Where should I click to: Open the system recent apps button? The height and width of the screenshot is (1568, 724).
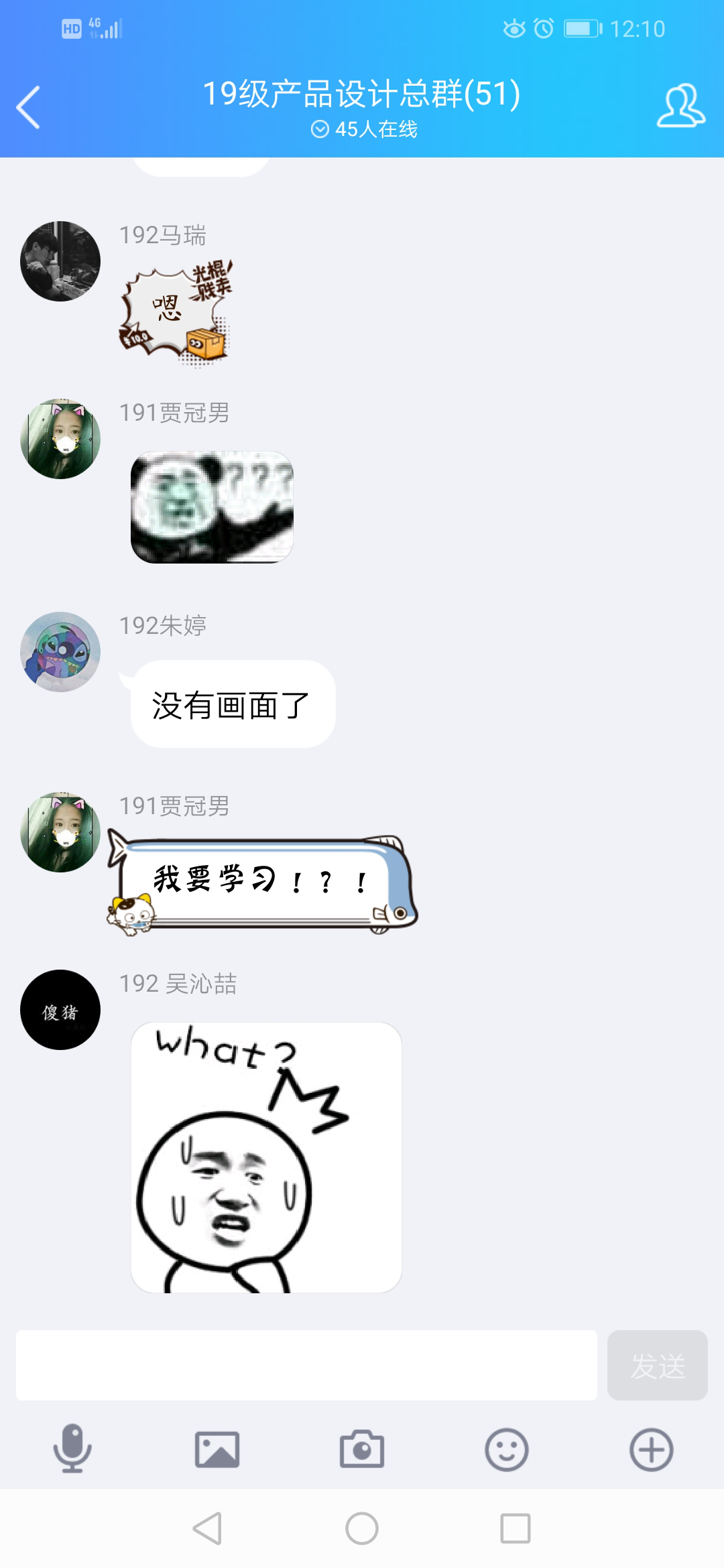tap(515, 1528)
